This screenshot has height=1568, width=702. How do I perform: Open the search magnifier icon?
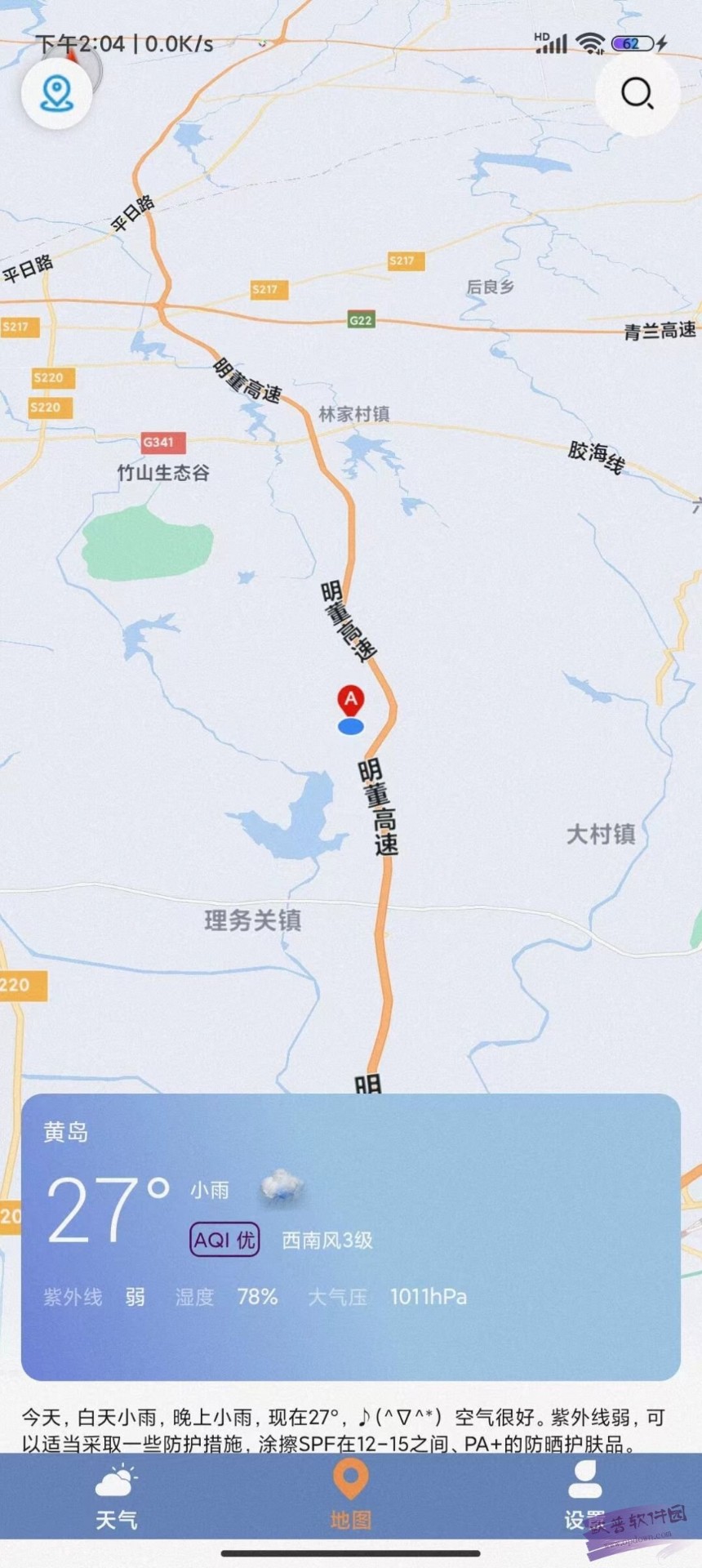point(637,94)
